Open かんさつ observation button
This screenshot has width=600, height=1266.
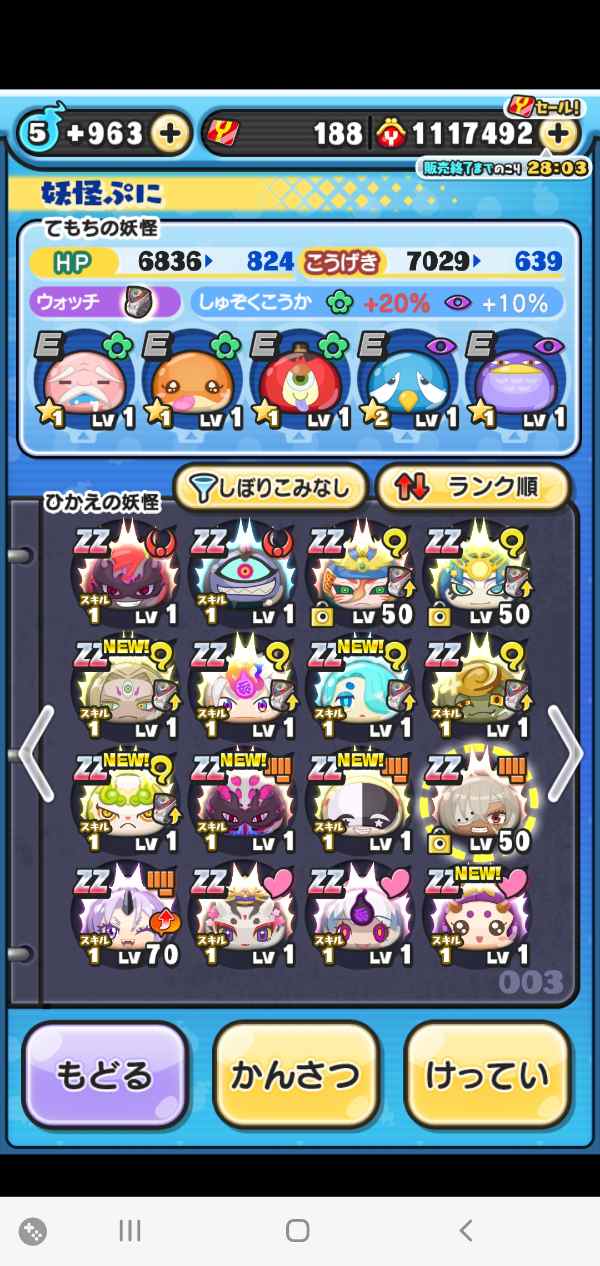296,1077
